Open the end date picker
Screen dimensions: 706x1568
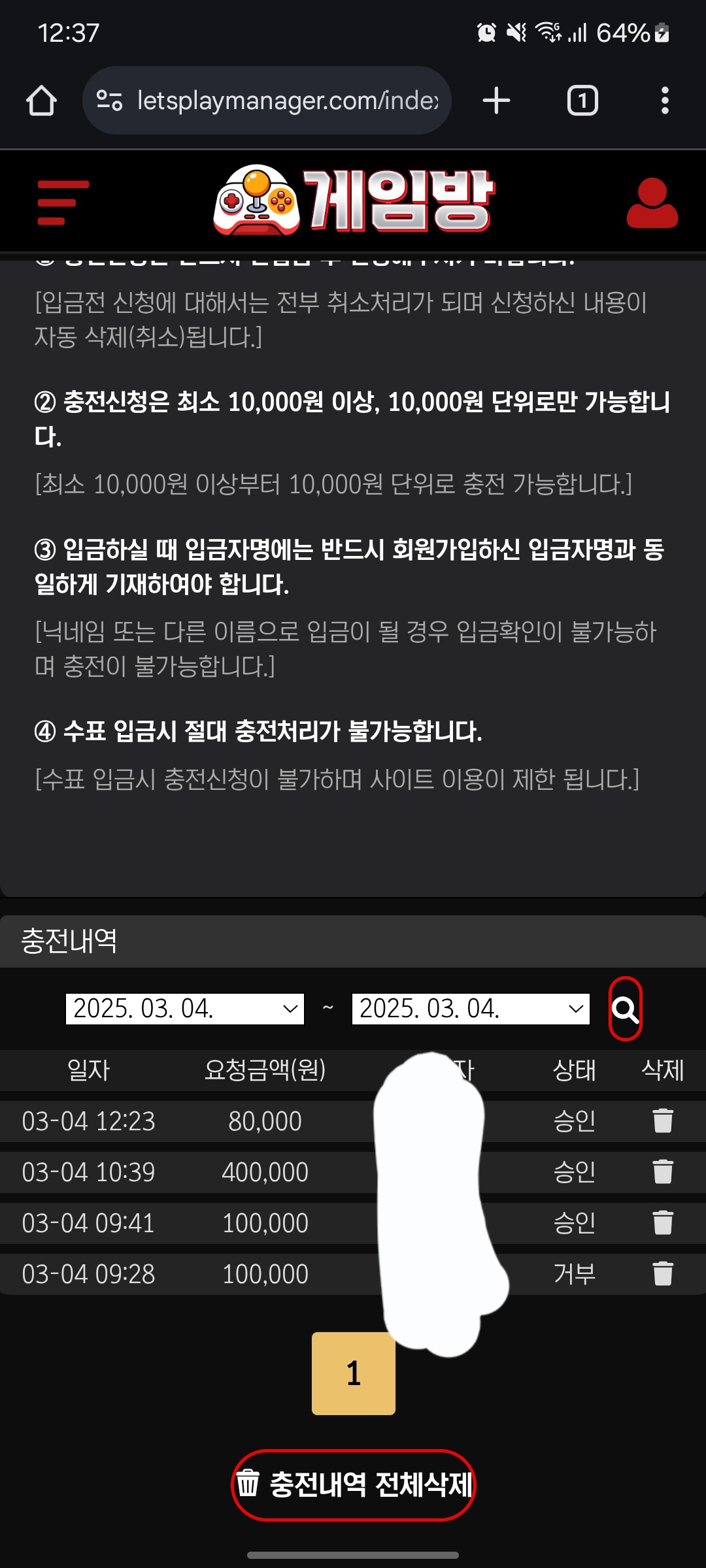[x=471, y=1009]
